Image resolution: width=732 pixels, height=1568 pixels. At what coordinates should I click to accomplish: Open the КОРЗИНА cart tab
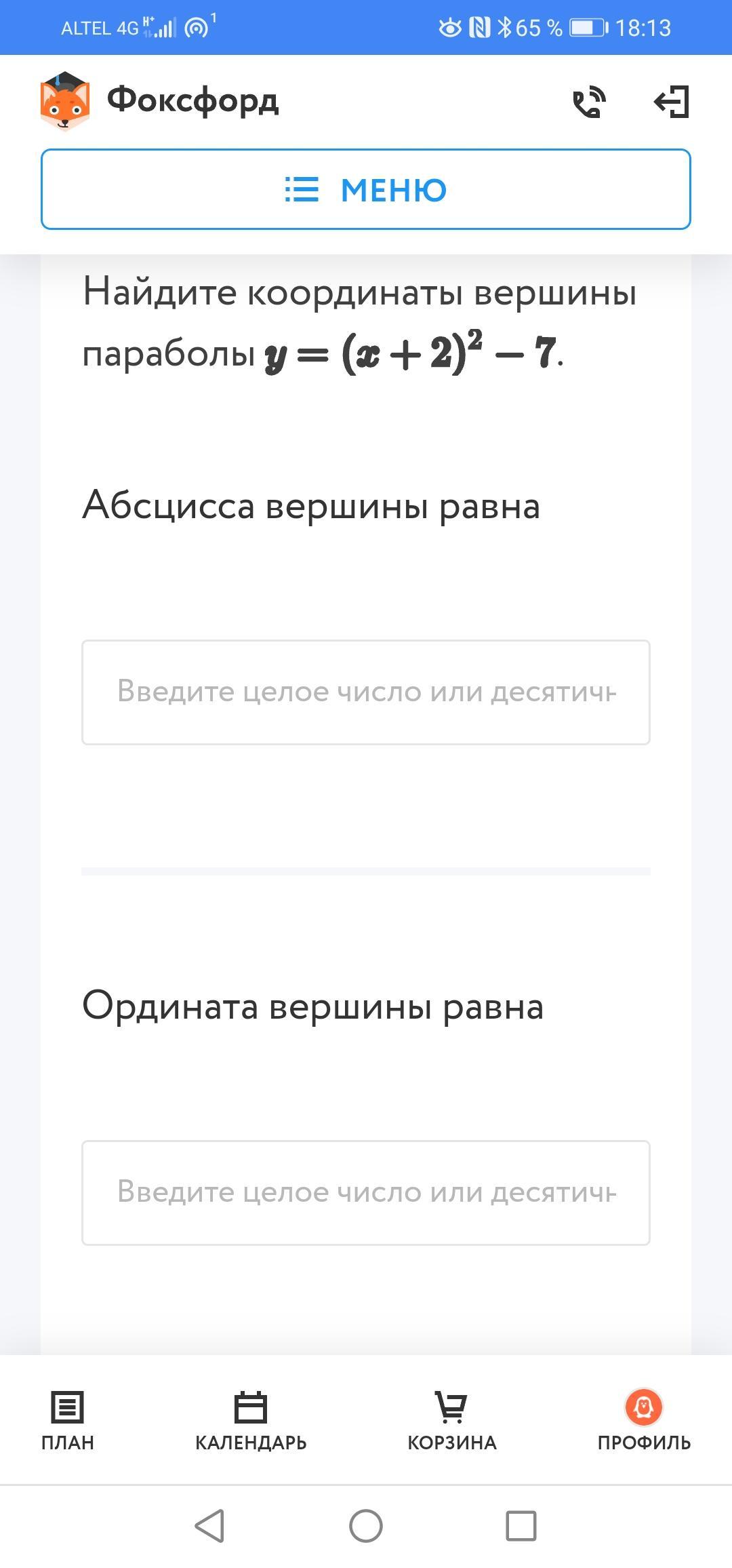[x=452, y=1422]
